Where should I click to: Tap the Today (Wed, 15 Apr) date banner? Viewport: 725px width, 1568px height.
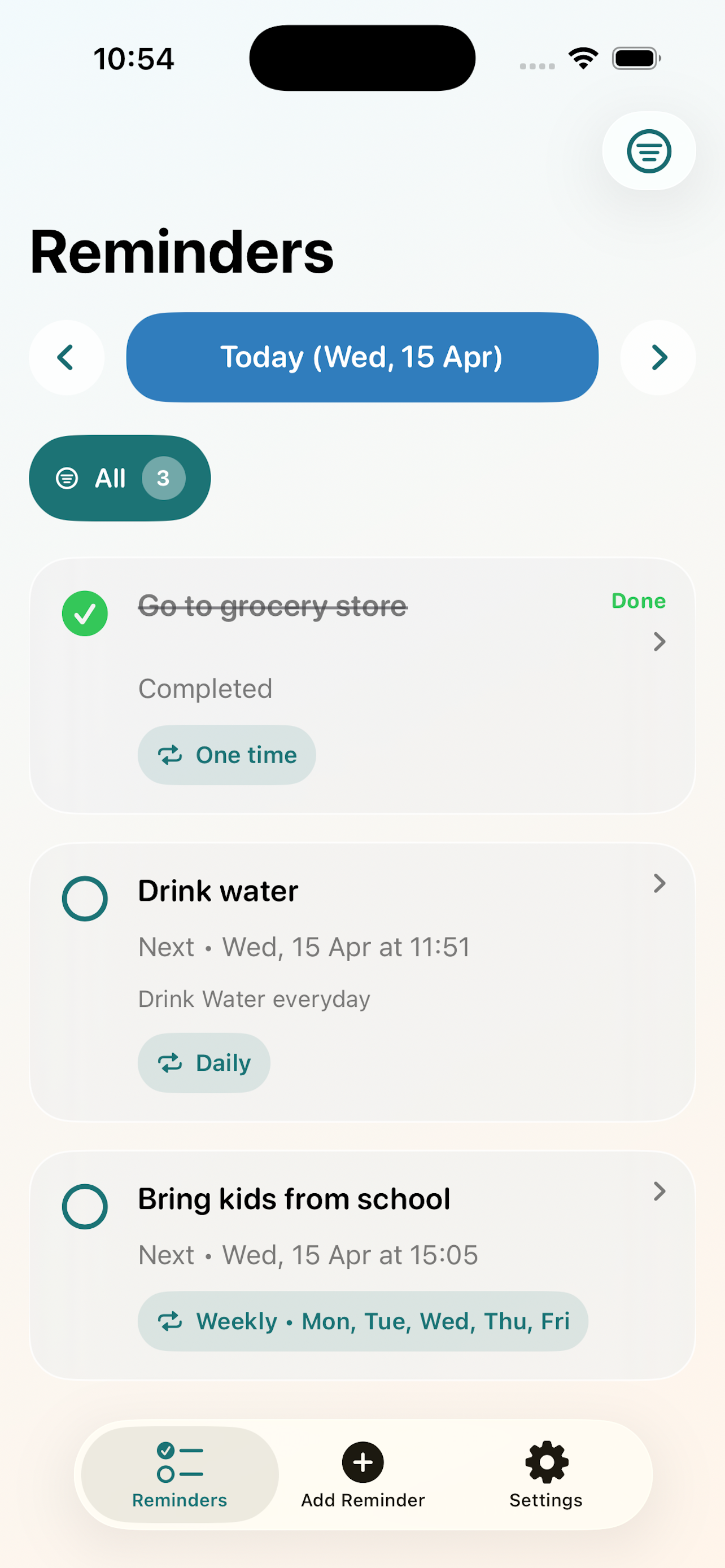pyautogui.click(x=362, y=357)
